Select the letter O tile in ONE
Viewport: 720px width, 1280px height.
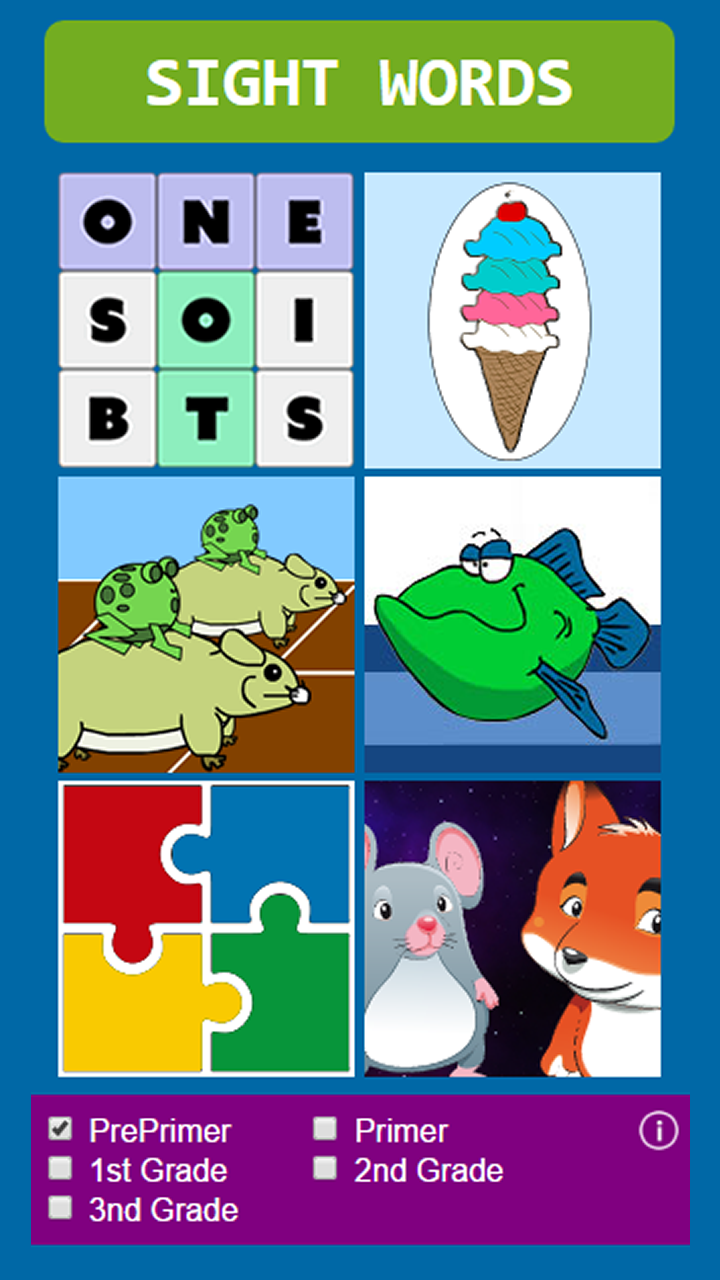click(x=108, y=222)
